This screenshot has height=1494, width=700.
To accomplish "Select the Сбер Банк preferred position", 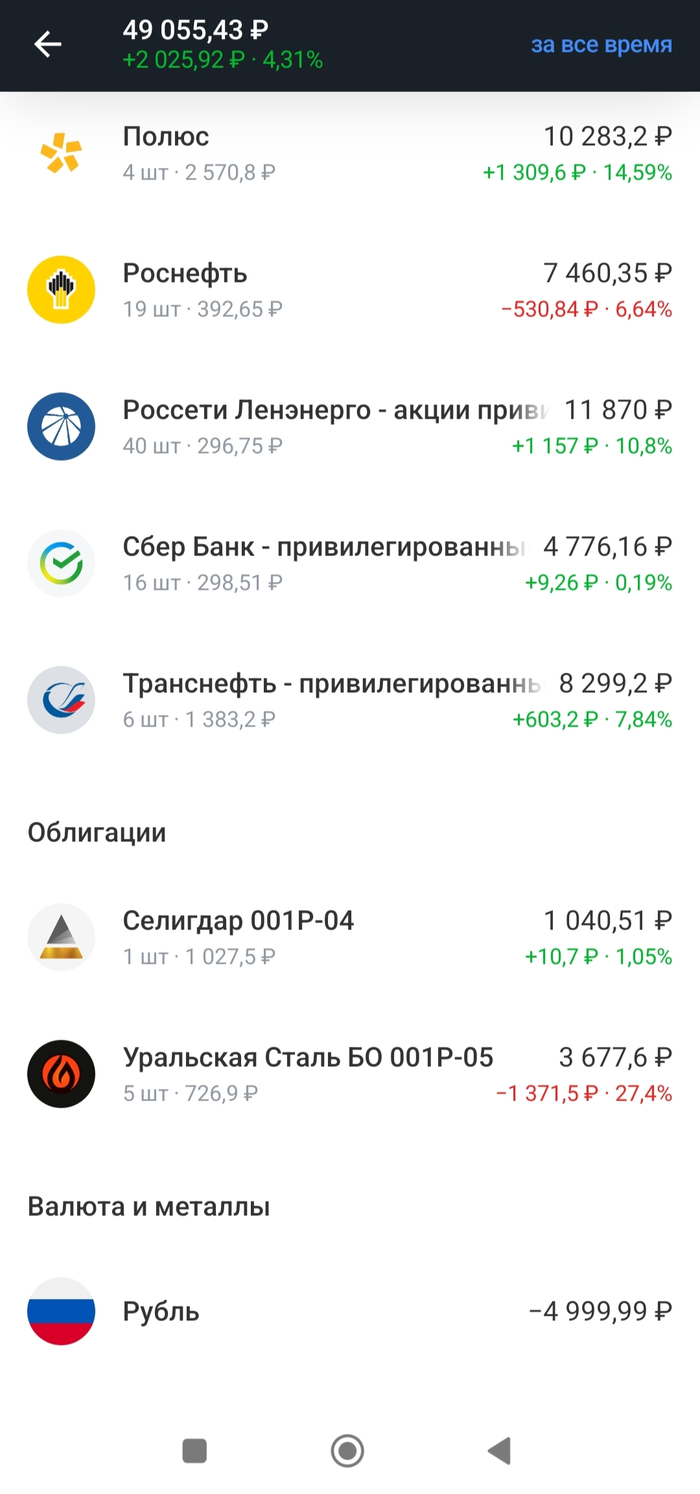I will pos(350,564).
